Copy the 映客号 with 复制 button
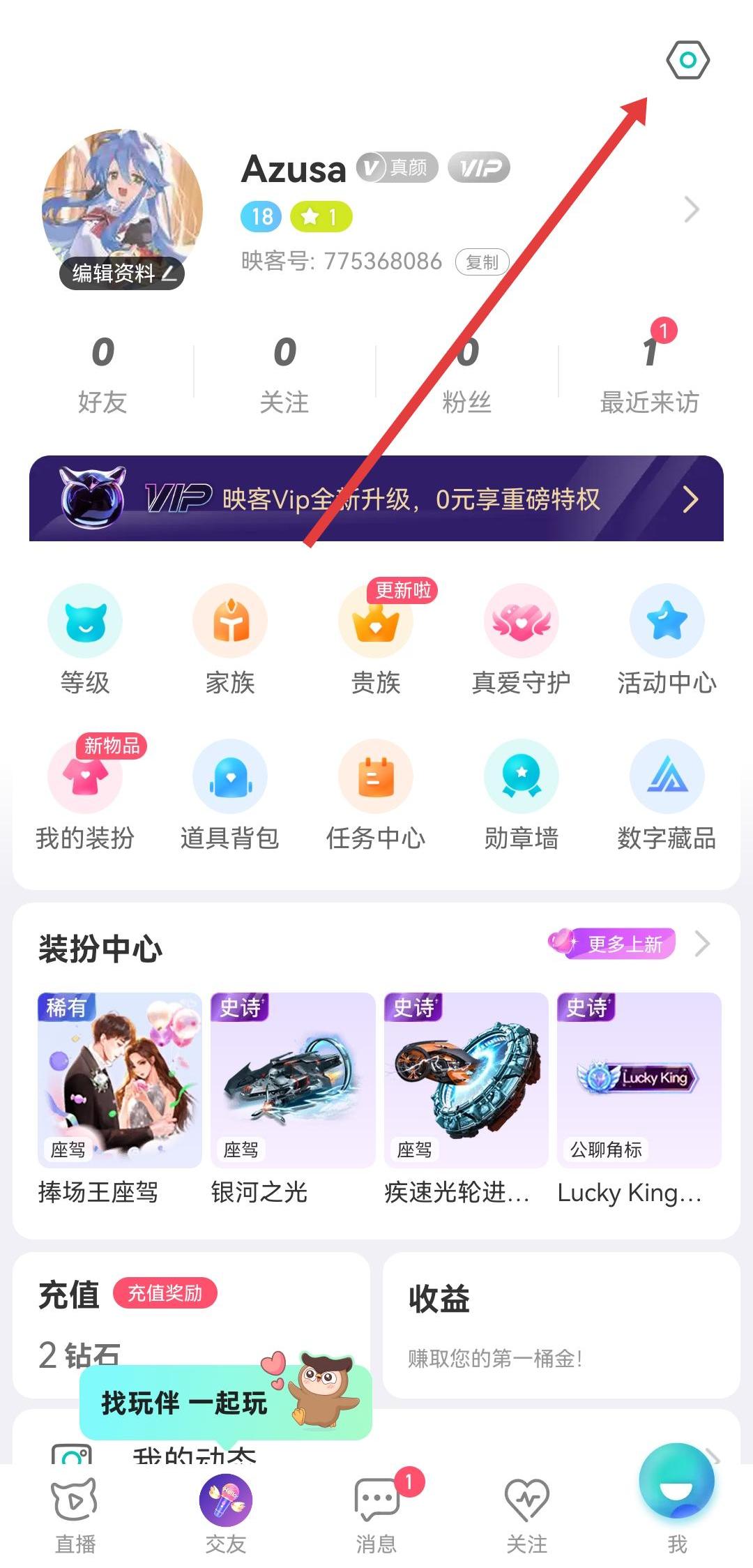Screen dimensions: 753x1568 pos(482,262)
